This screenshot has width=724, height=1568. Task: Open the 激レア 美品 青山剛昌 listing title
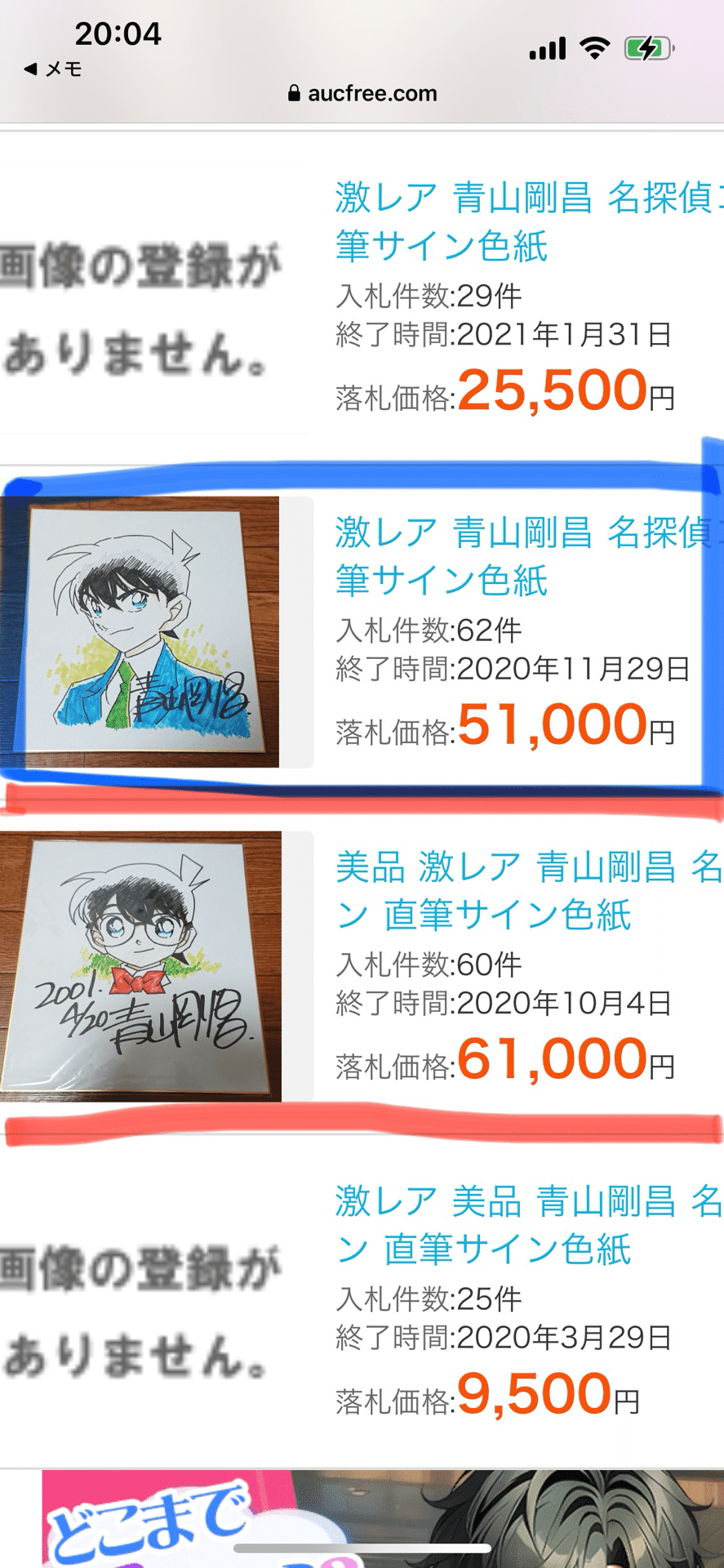click(522, 1225)
